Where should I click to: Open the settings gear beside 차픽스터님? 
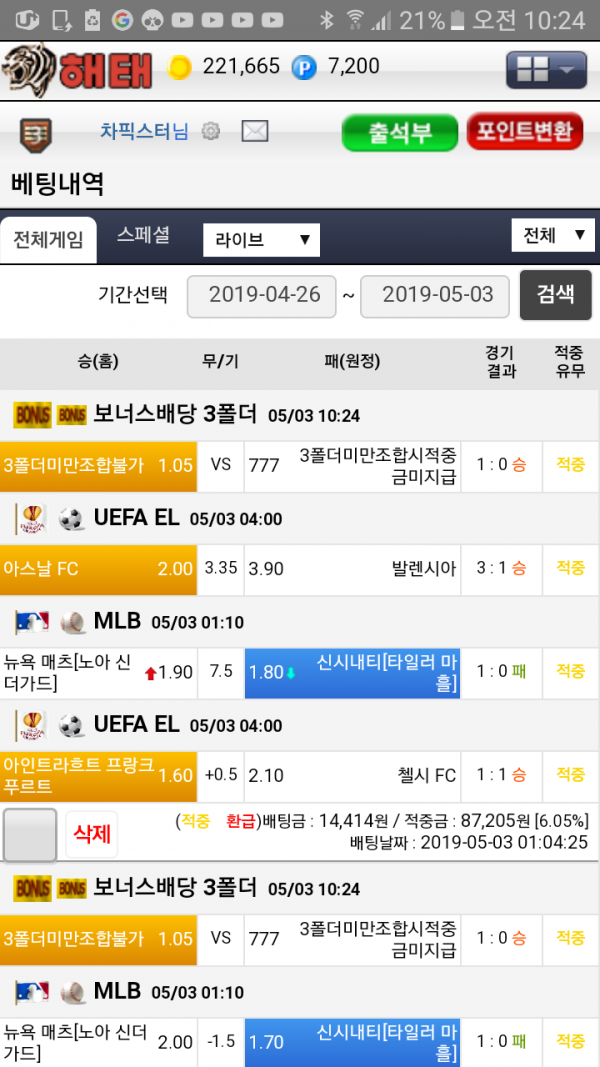click(210, 131)
